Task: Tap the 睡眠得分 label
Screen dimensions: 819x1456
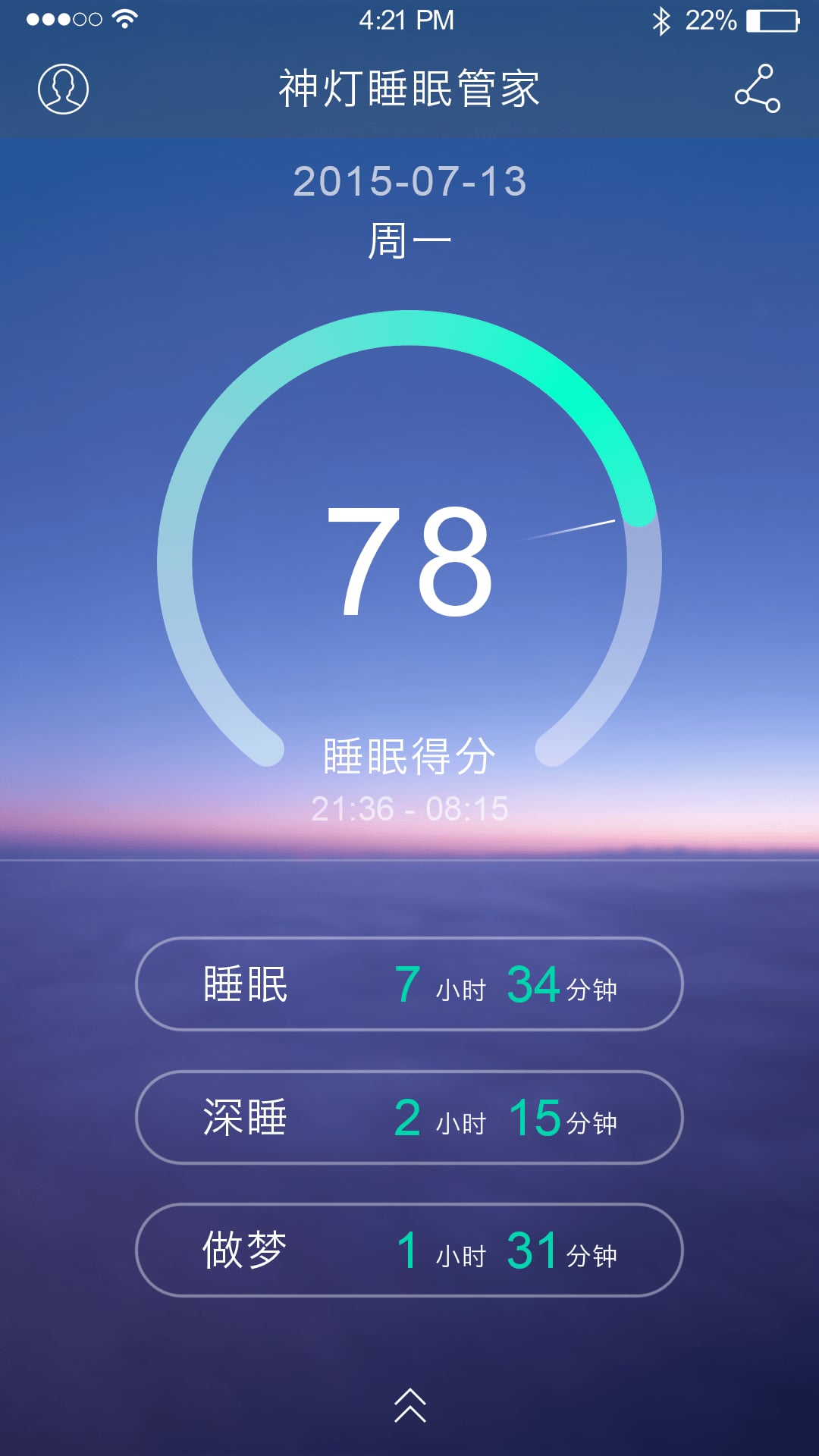Action: pos(409,758)
